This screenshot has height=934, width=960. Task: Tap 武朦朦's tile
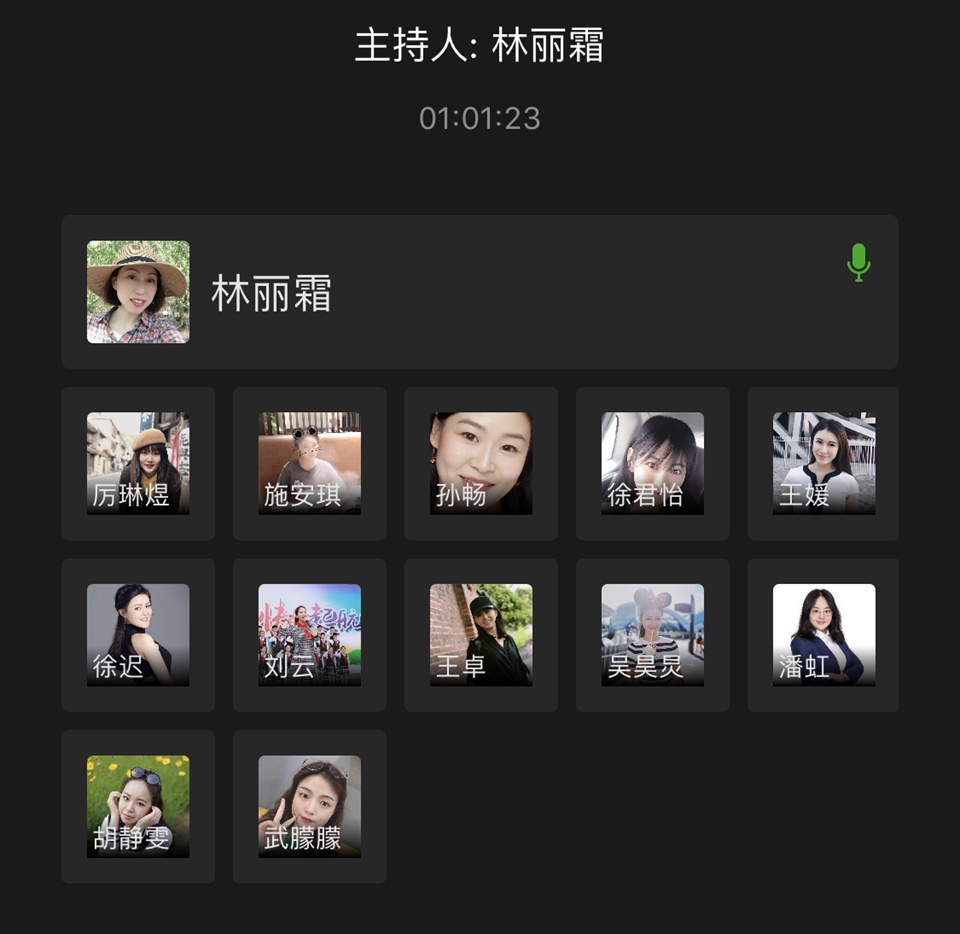coord(310,806)
